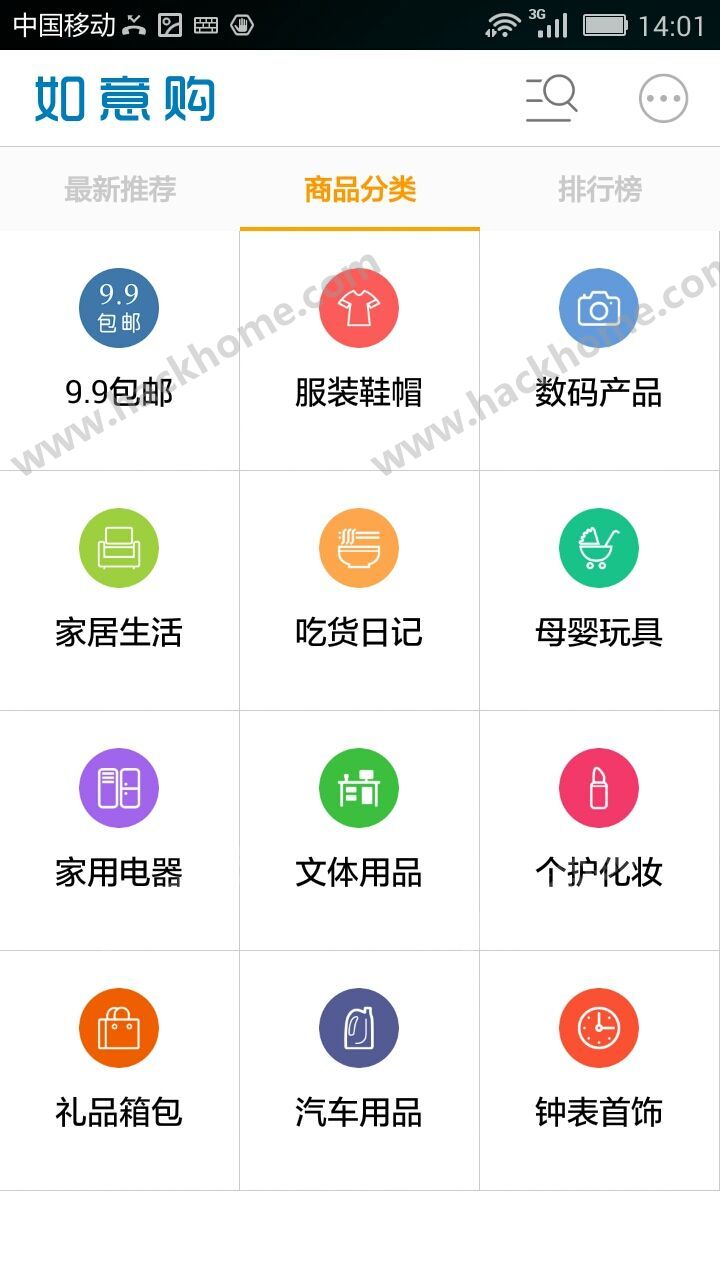Screen dimensions: 720x1280
Task: Select the 商品分类 tab
Action: point(360,189)
